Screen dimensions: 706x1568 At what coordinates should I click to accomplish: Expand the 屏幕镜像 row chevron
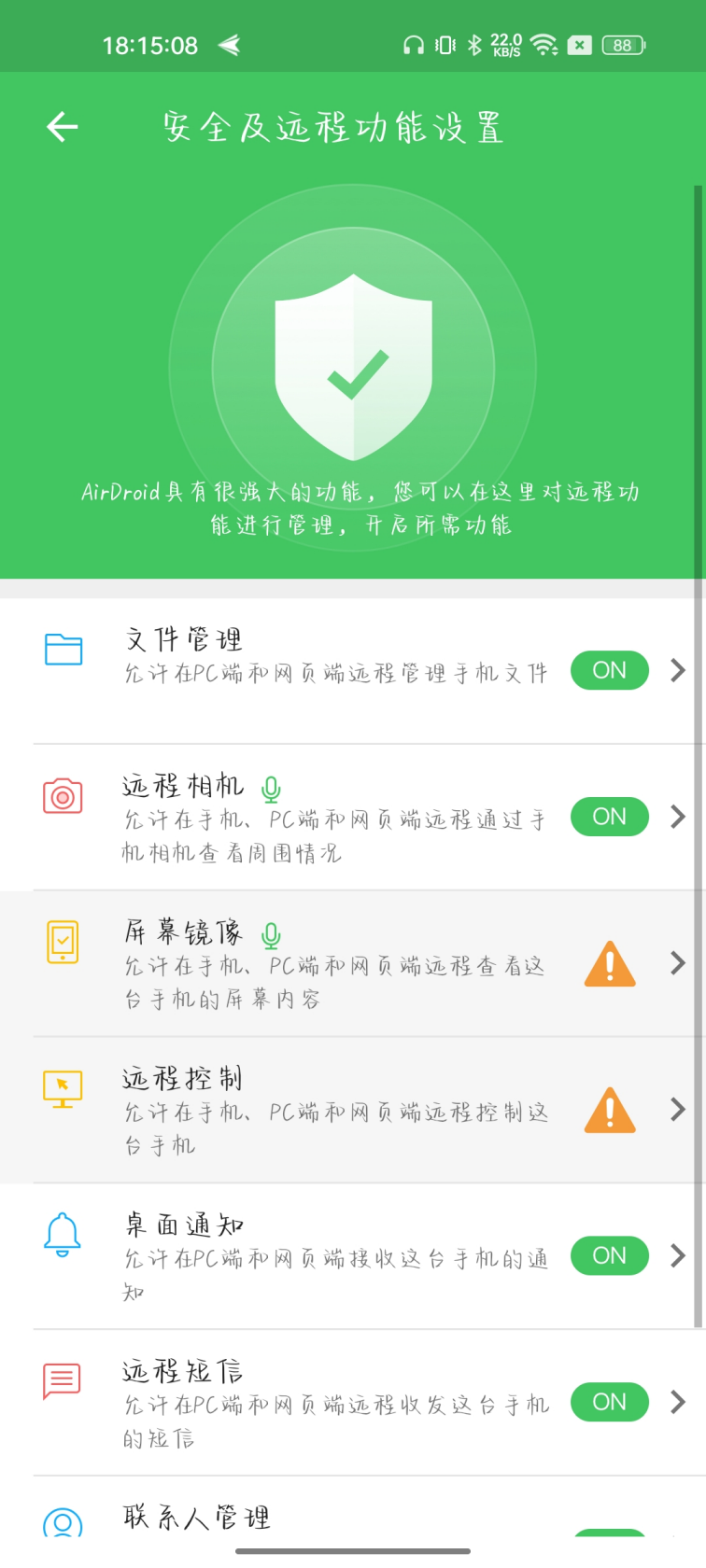[x=678, y=963]
